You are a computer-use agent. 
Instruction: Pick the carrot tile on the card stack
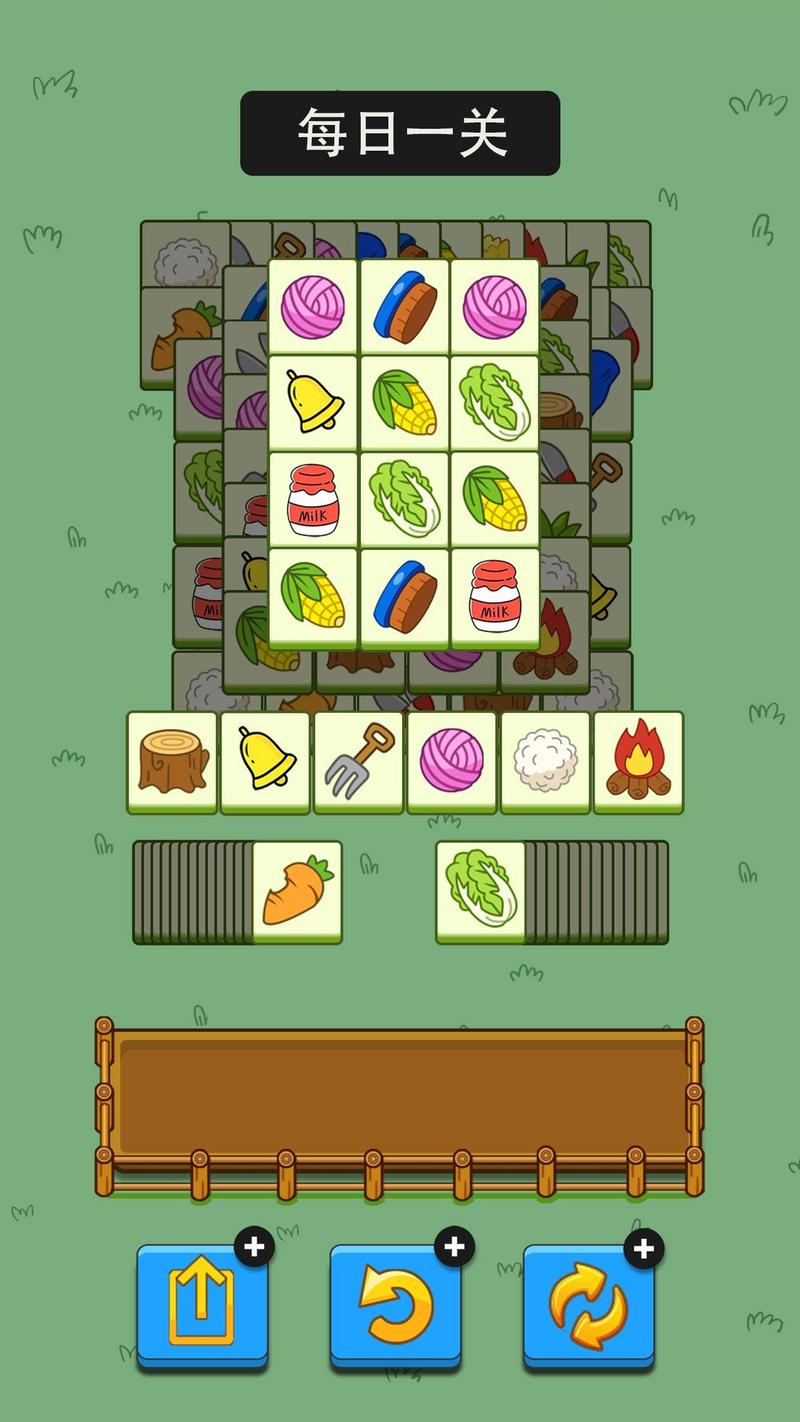click(297, 890)
